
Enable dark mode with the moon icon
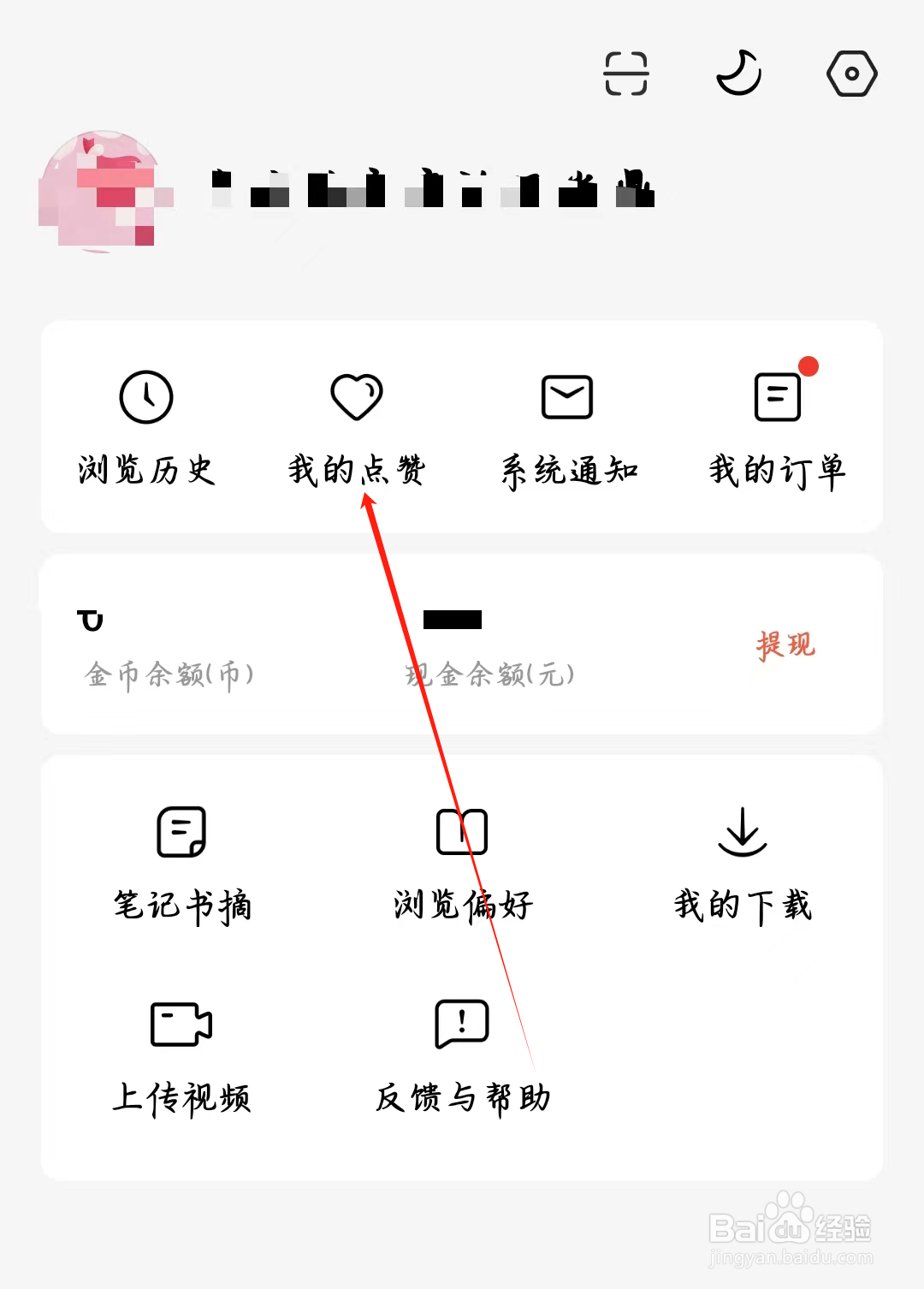(x=738, y=74)
